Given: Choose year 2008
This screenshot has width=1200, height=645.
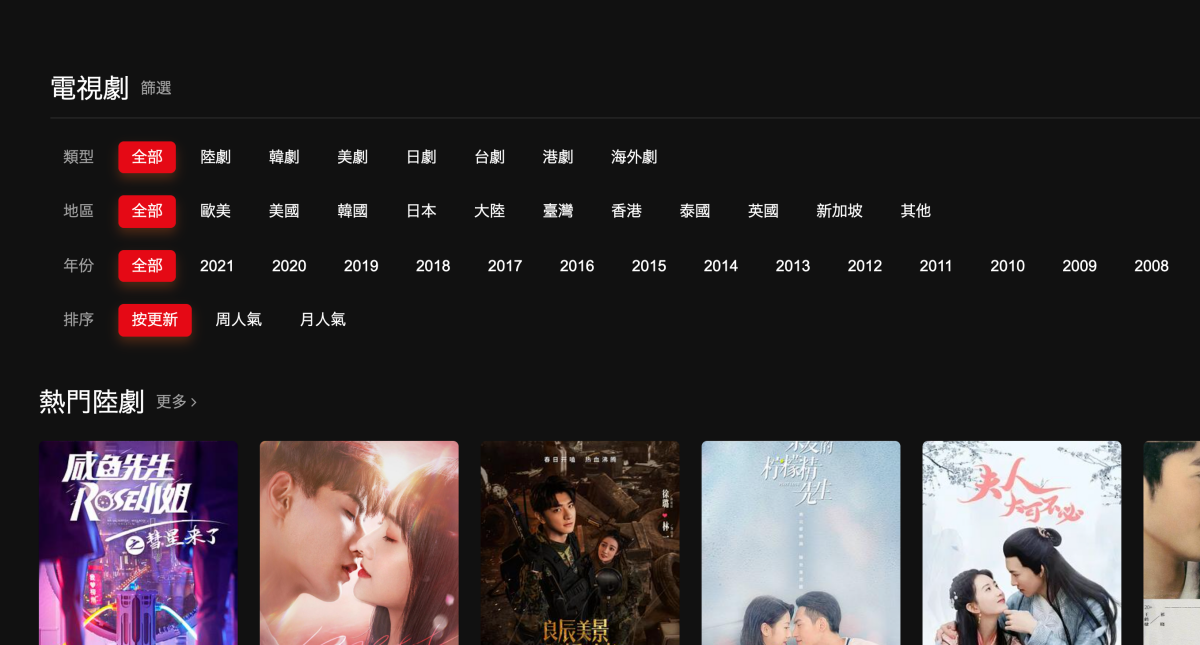Looking at the screenshot, I should point(1151,266).
